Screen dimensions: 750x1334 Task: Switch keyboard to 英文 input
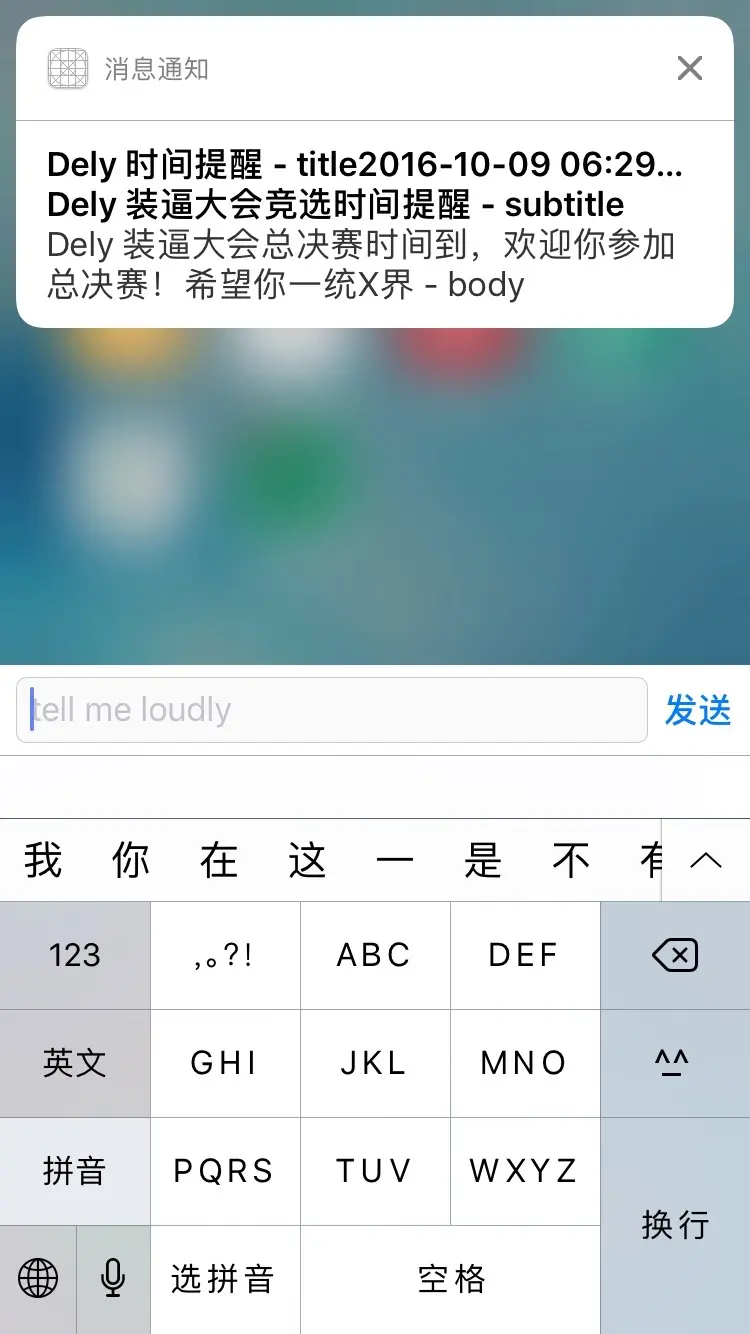(75, 1063)
